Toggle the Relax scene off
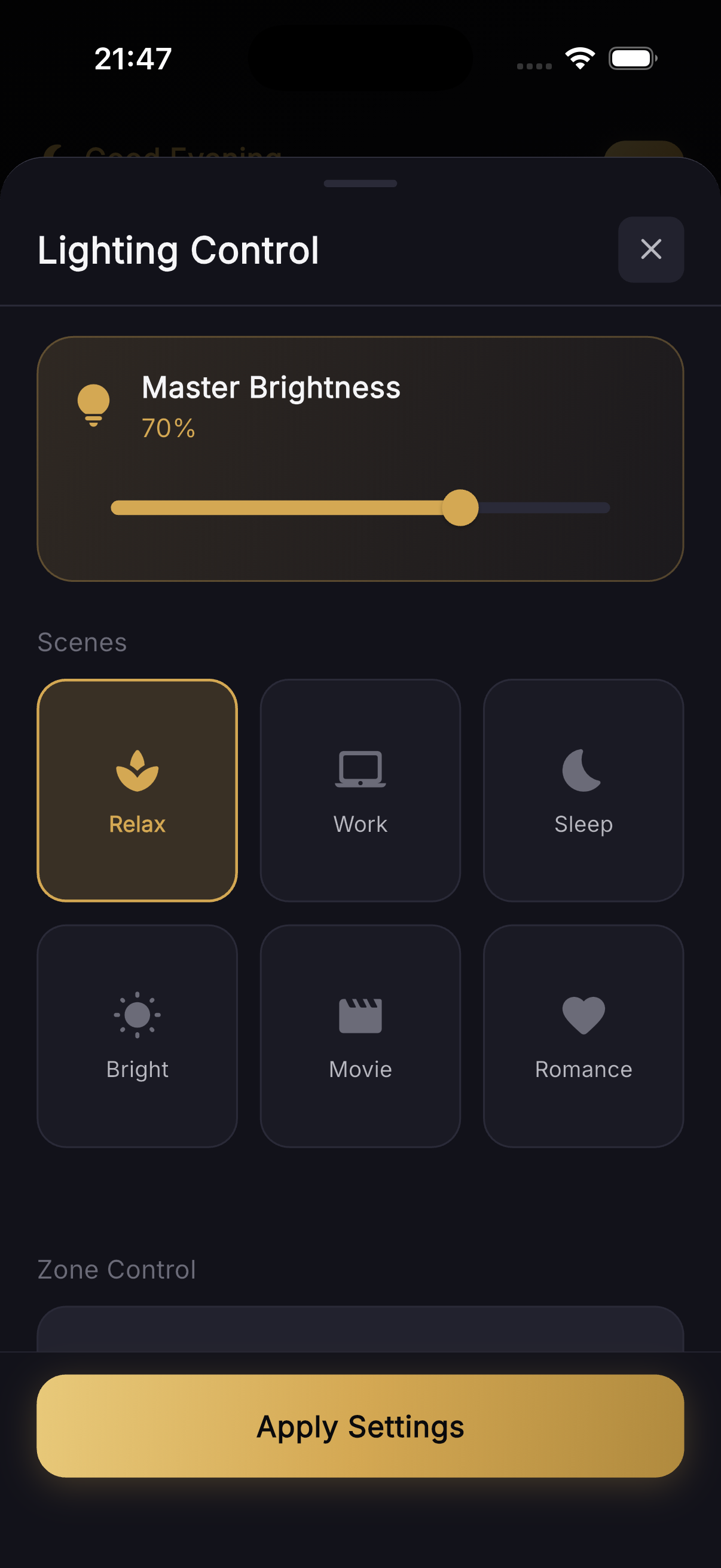 (138, 791)
